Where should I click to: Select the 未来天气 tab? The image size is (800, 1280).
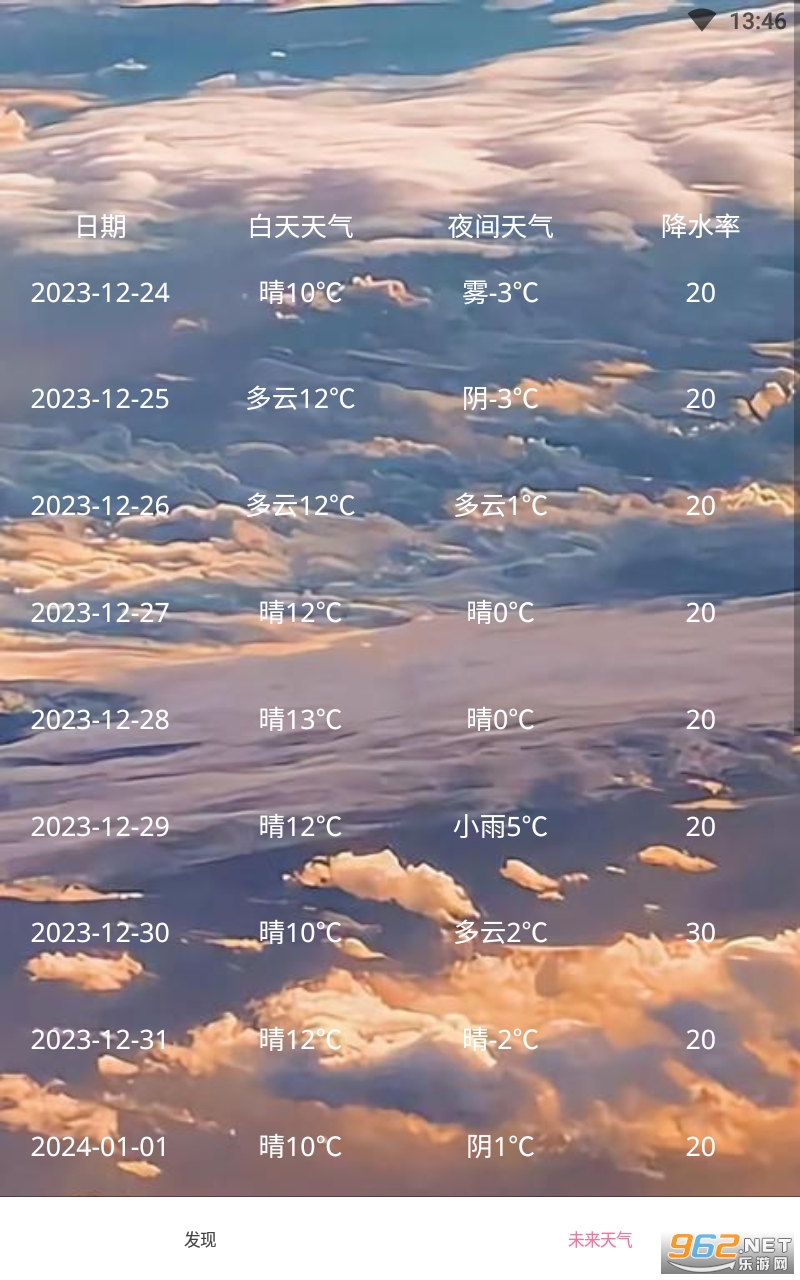[x=600, y=1240]
